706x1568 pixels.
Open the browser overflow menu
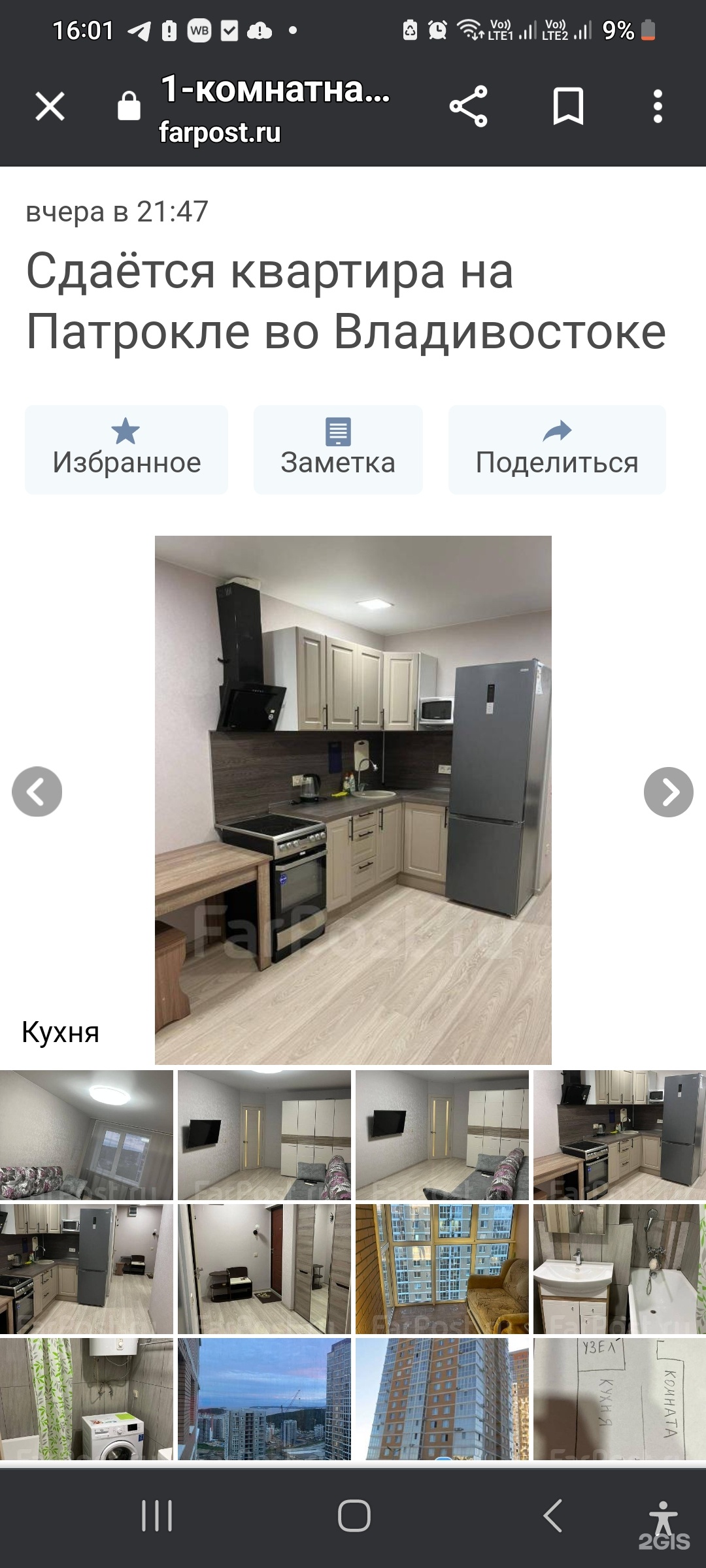(658, 106)
